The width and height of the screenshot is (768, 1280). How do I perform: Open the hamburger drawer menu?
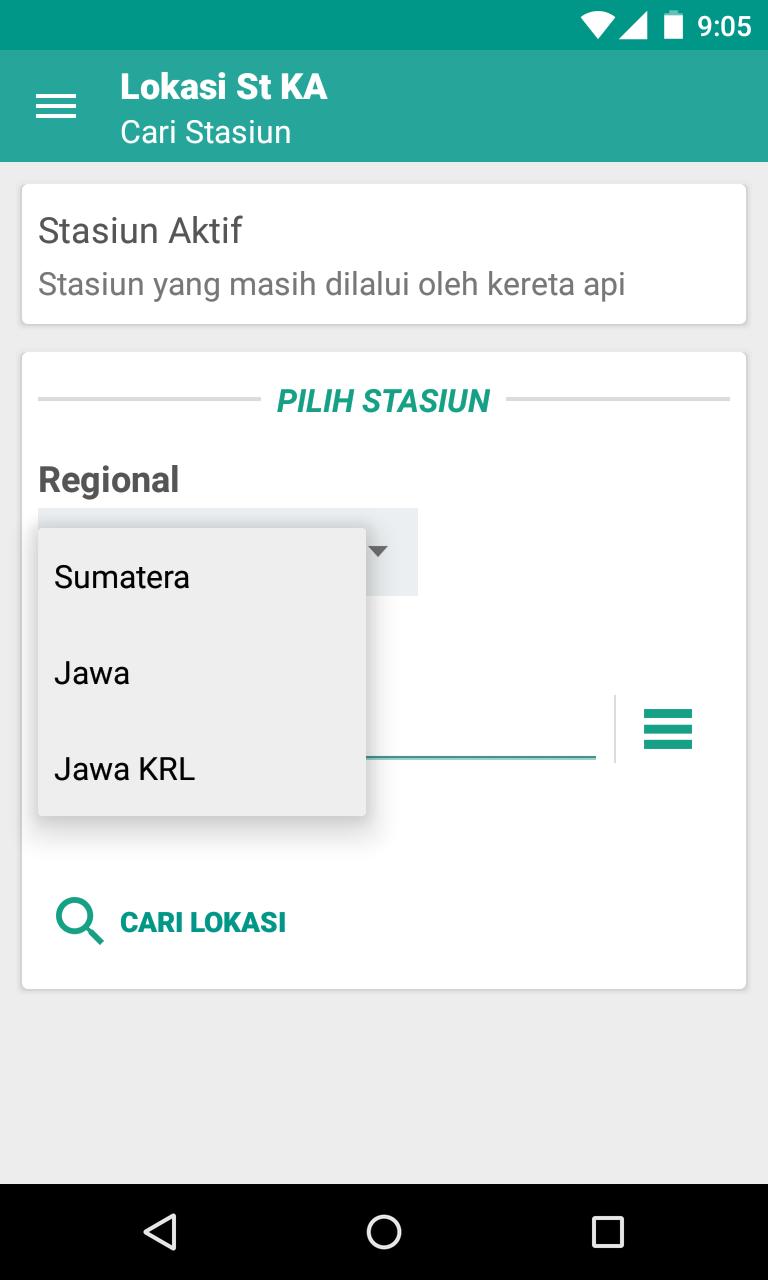point(56,106)
